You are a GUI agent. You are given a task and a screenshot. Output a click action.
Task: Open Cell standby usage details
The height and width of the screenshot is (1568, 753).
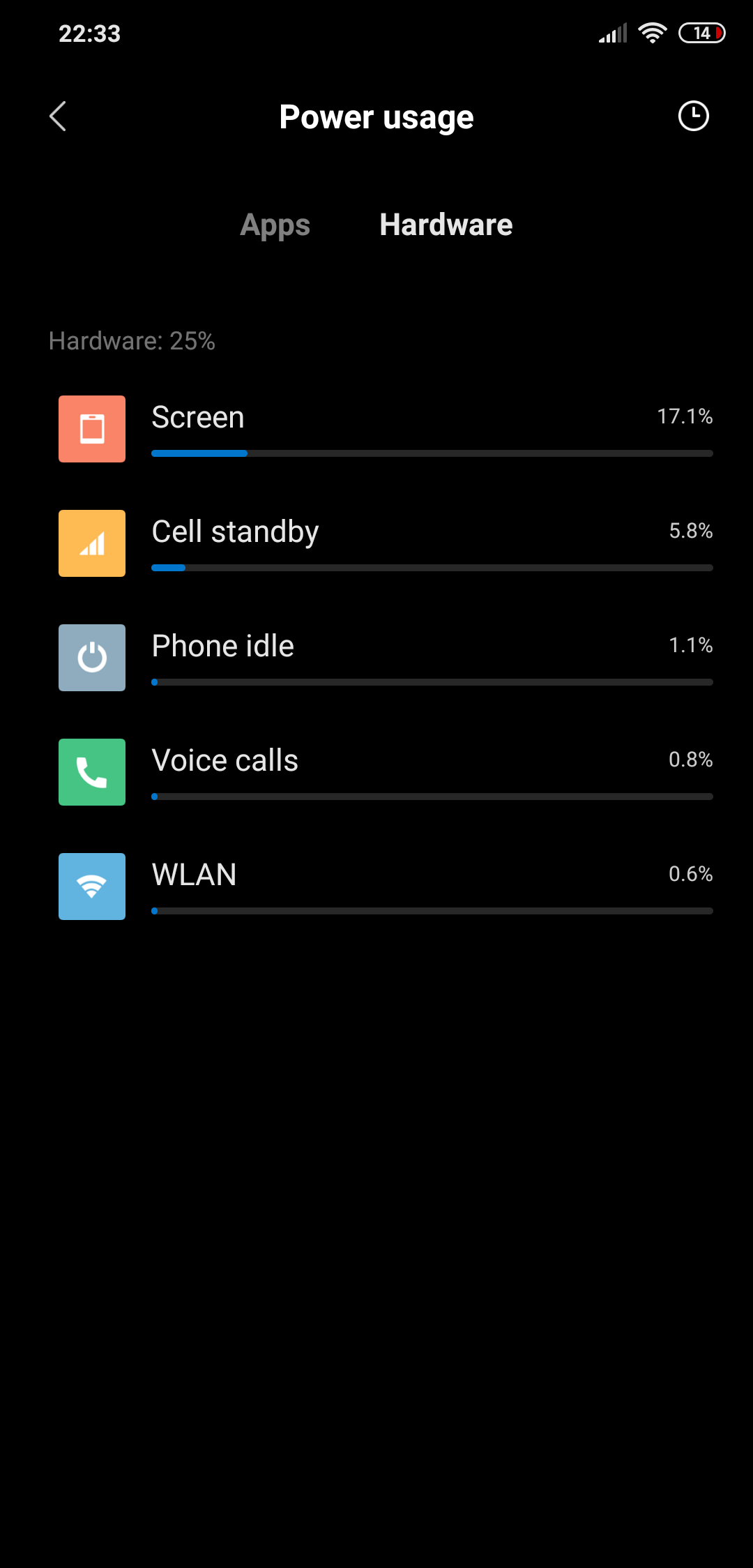pyautogui.click(x=385, y=543)
